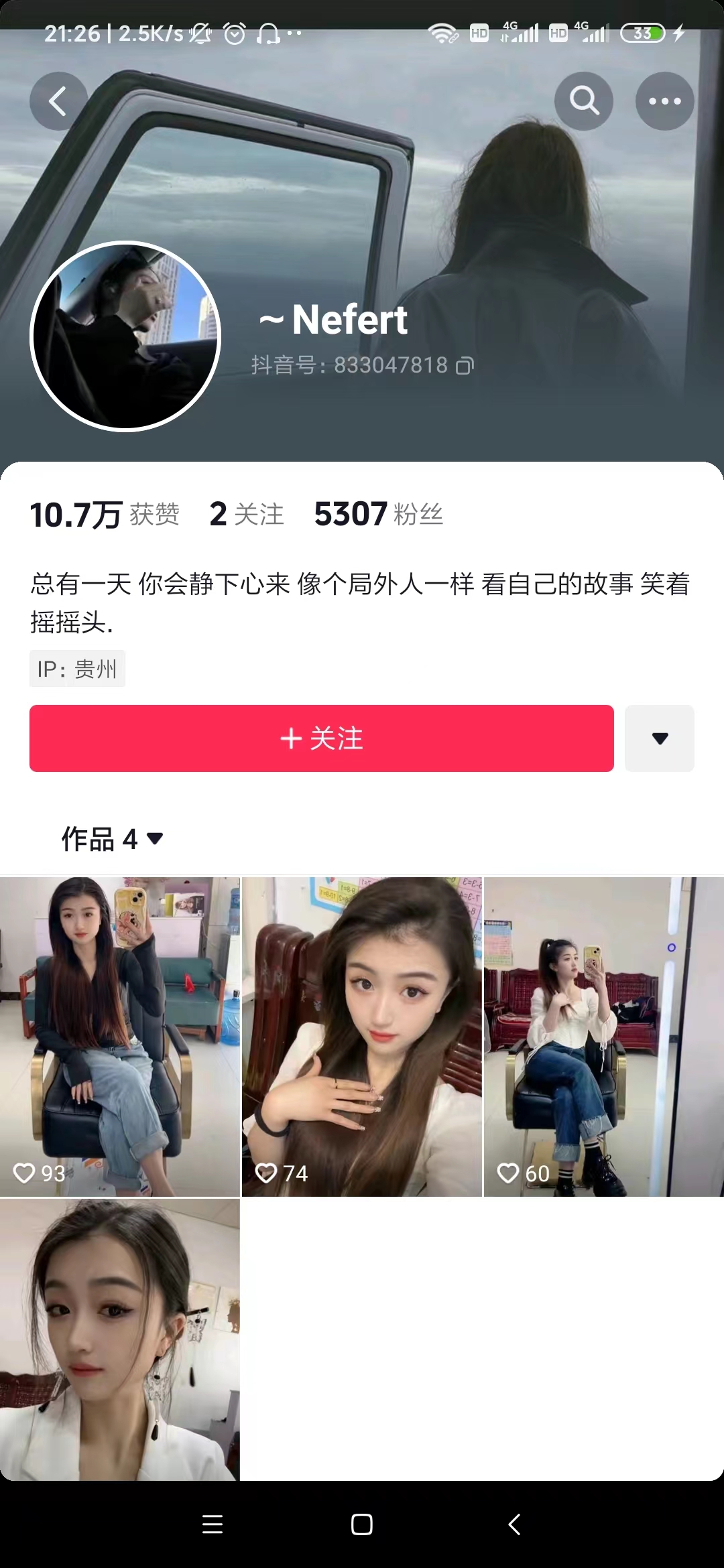Open system recent apps menu
Viewport: 724px width, 1568px height.
(x=213, y=1524)
